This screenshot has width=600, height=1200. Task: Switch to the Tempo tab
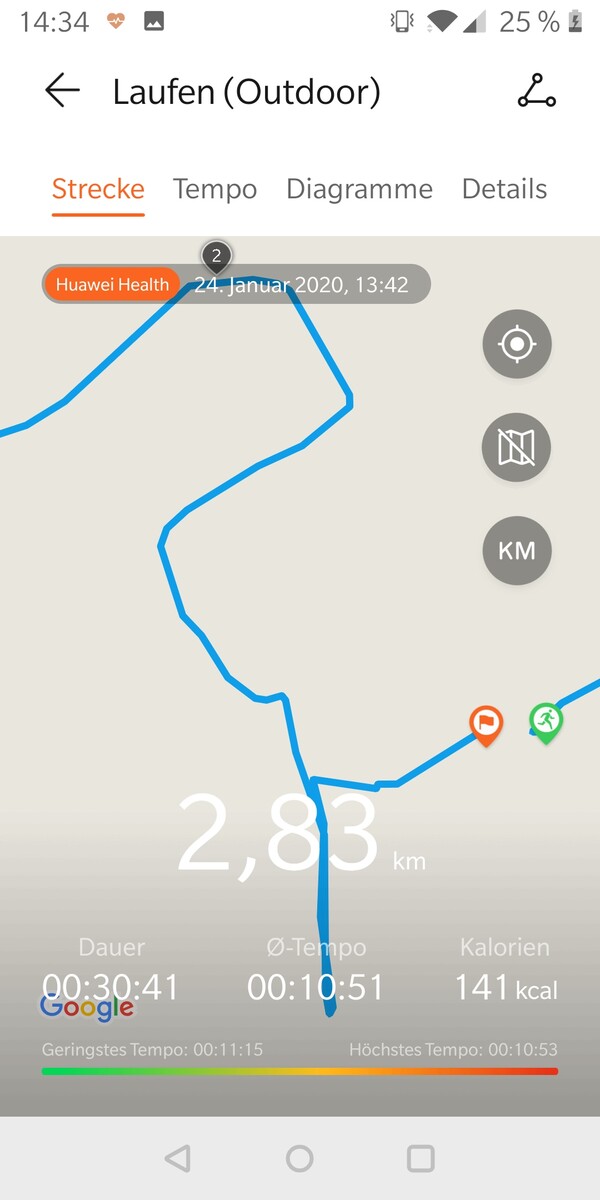tap(215, 189)
